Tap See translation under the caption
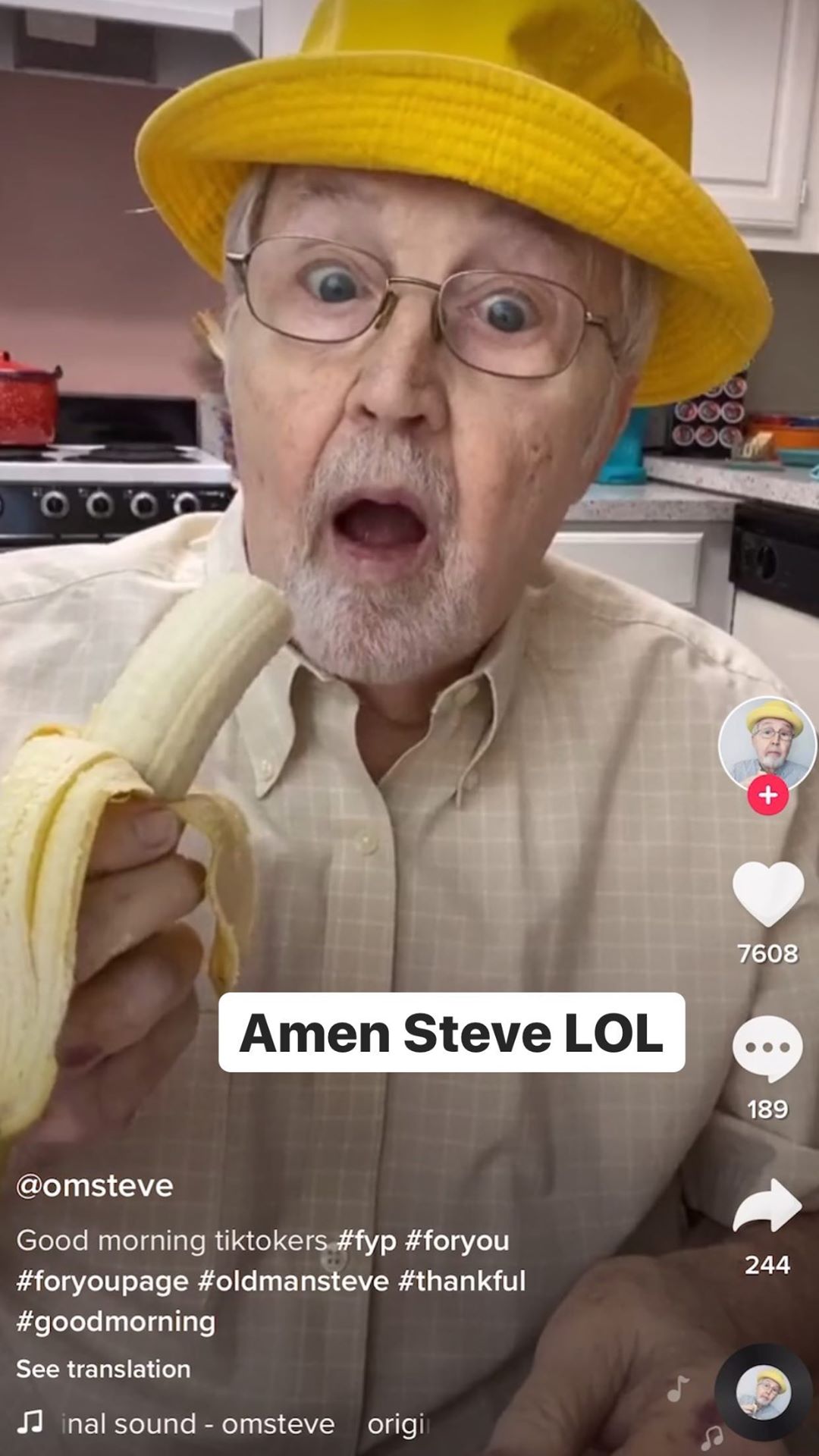This screenshot has width=819, height=1456. (103, 1369)
